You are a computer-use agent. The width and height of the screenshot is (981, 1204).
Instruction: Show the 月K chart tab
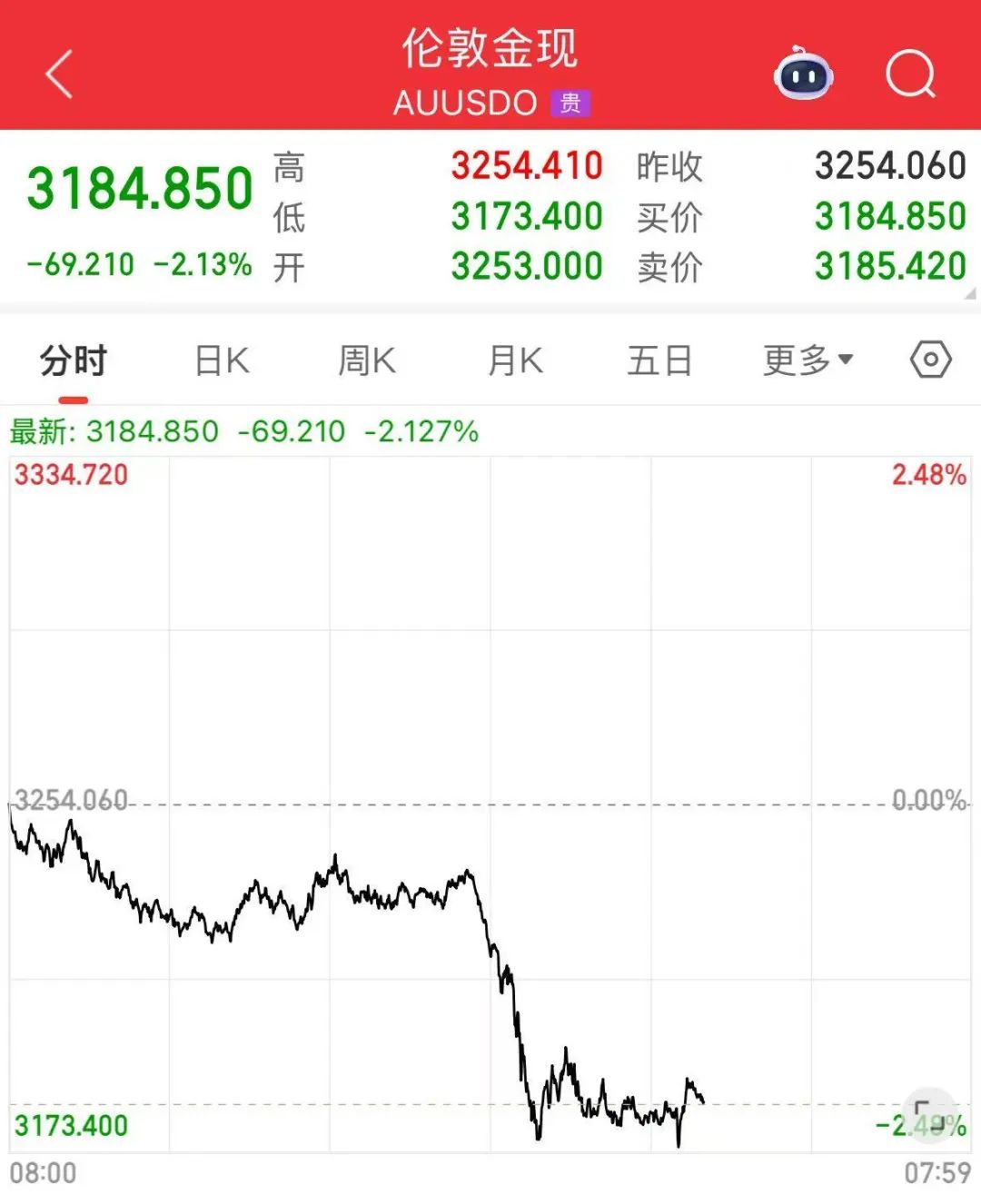coord(515,361)
